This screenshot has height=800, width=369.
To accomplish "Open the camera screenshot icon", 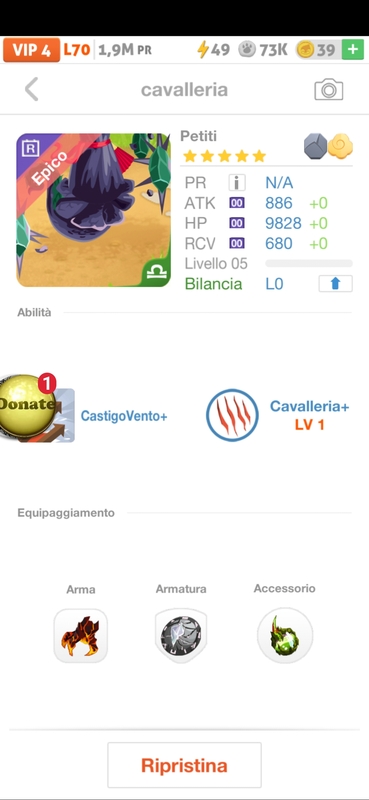I will pyautogui.click(x=329, y=90).
